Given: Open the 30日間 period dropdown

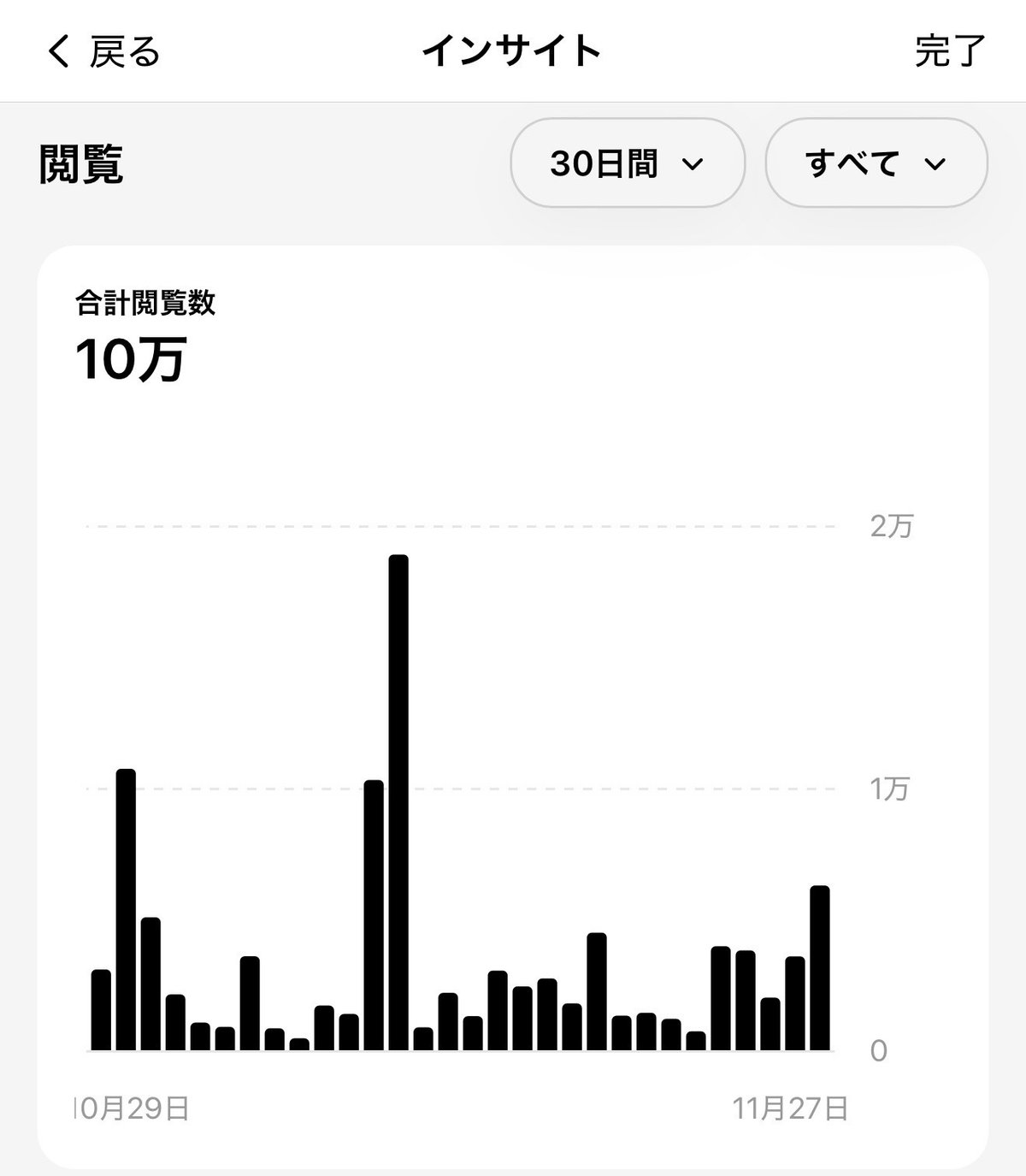Looking at the screenshot, I should [627, 163].
